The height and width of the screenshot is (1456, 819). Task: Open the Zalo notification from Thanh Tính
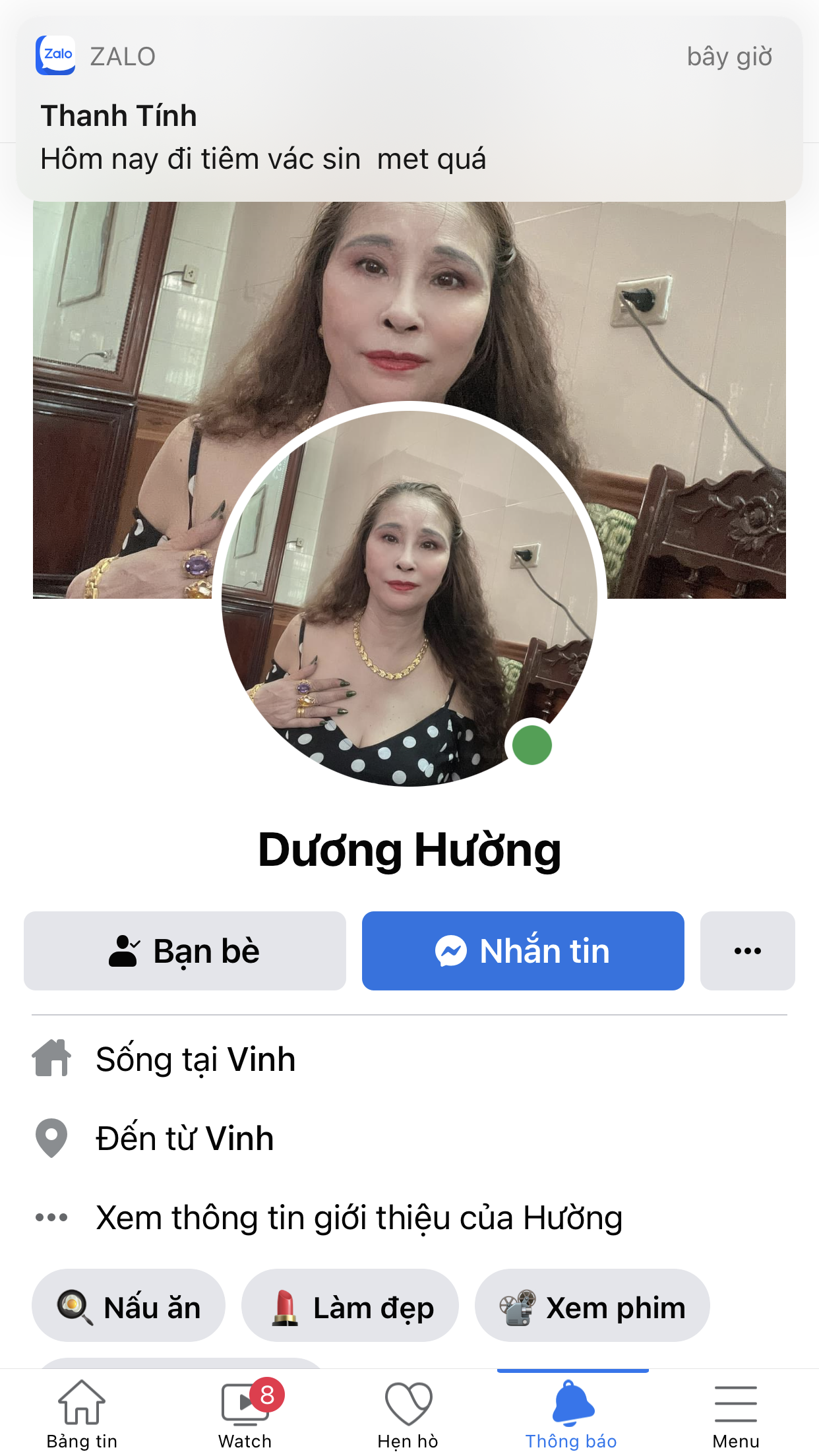[x=409, y=109]
